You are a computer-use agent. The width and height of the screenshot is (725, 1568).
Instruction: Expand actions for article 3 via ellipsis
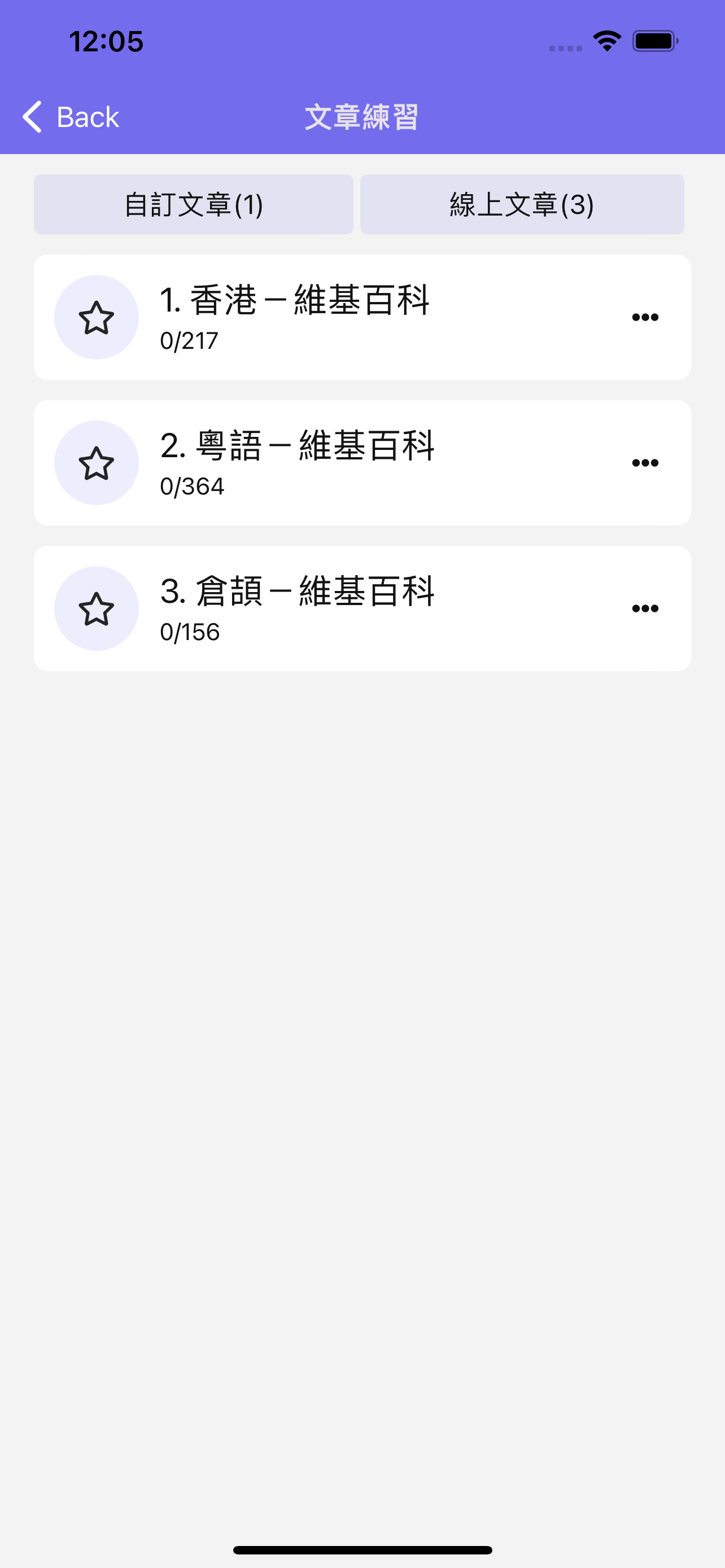[644, 607]
